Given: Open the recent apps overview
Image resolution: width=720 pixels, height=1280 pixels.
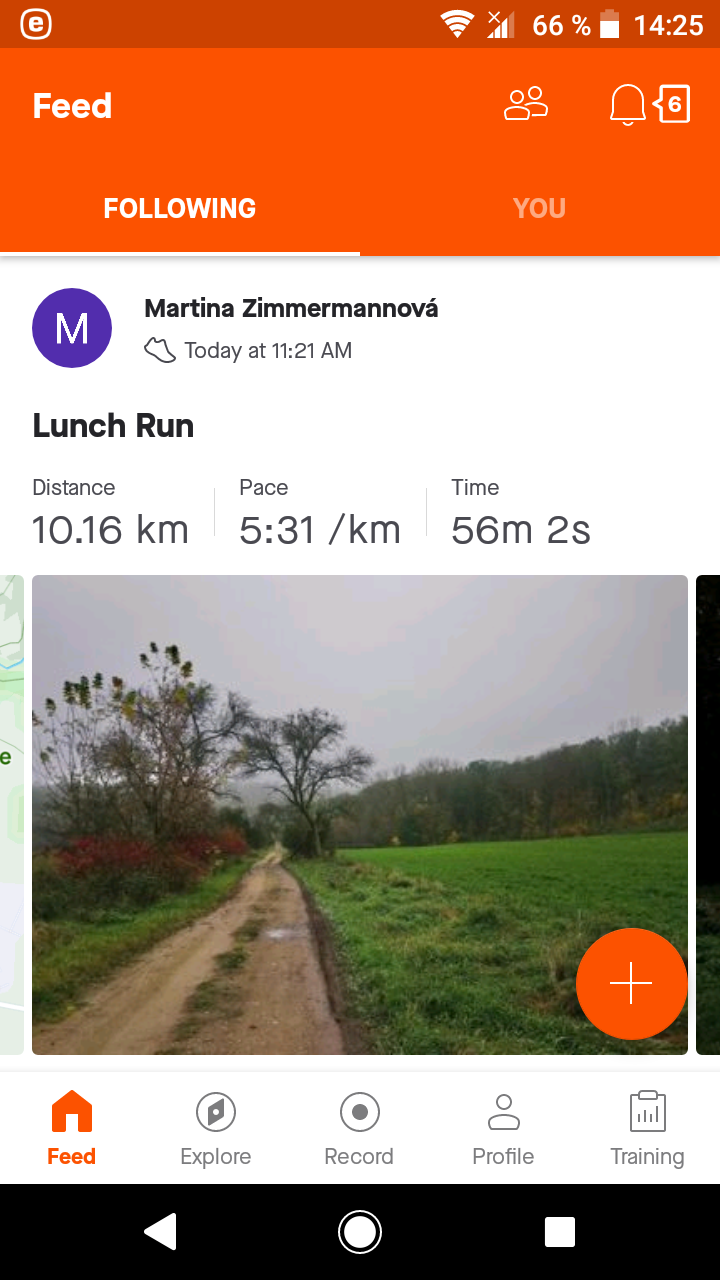Looking at the screenshot, I should click(560, 1232).
